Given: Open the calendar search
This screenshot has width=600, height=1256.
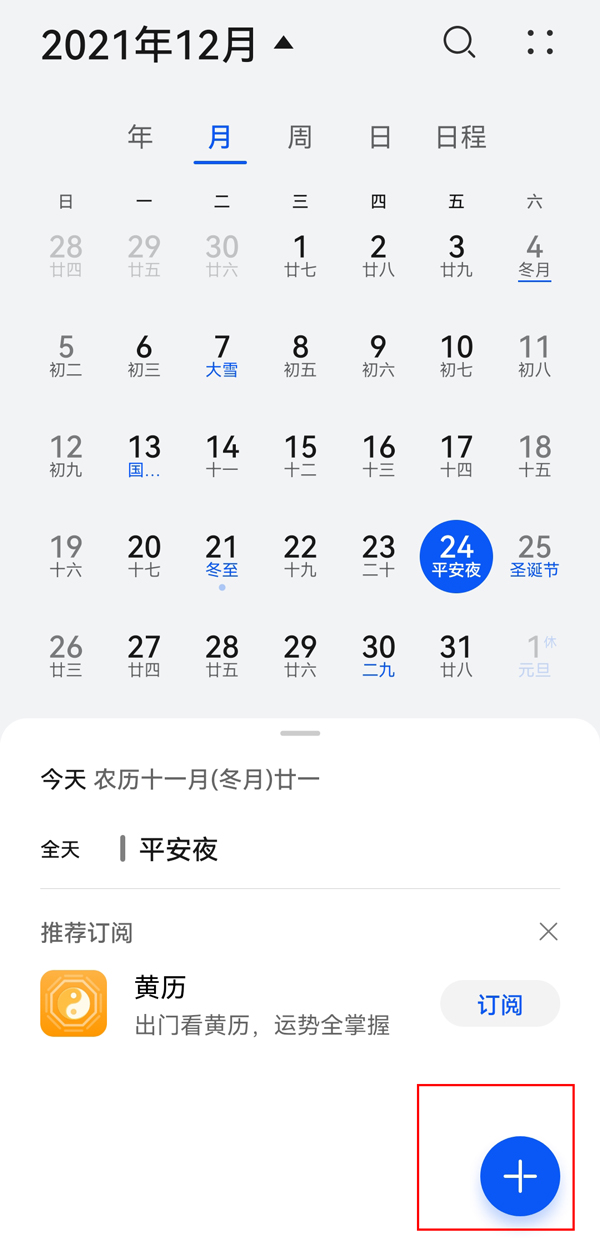Looking at the screenshot, I should click(x=459, y=43).
